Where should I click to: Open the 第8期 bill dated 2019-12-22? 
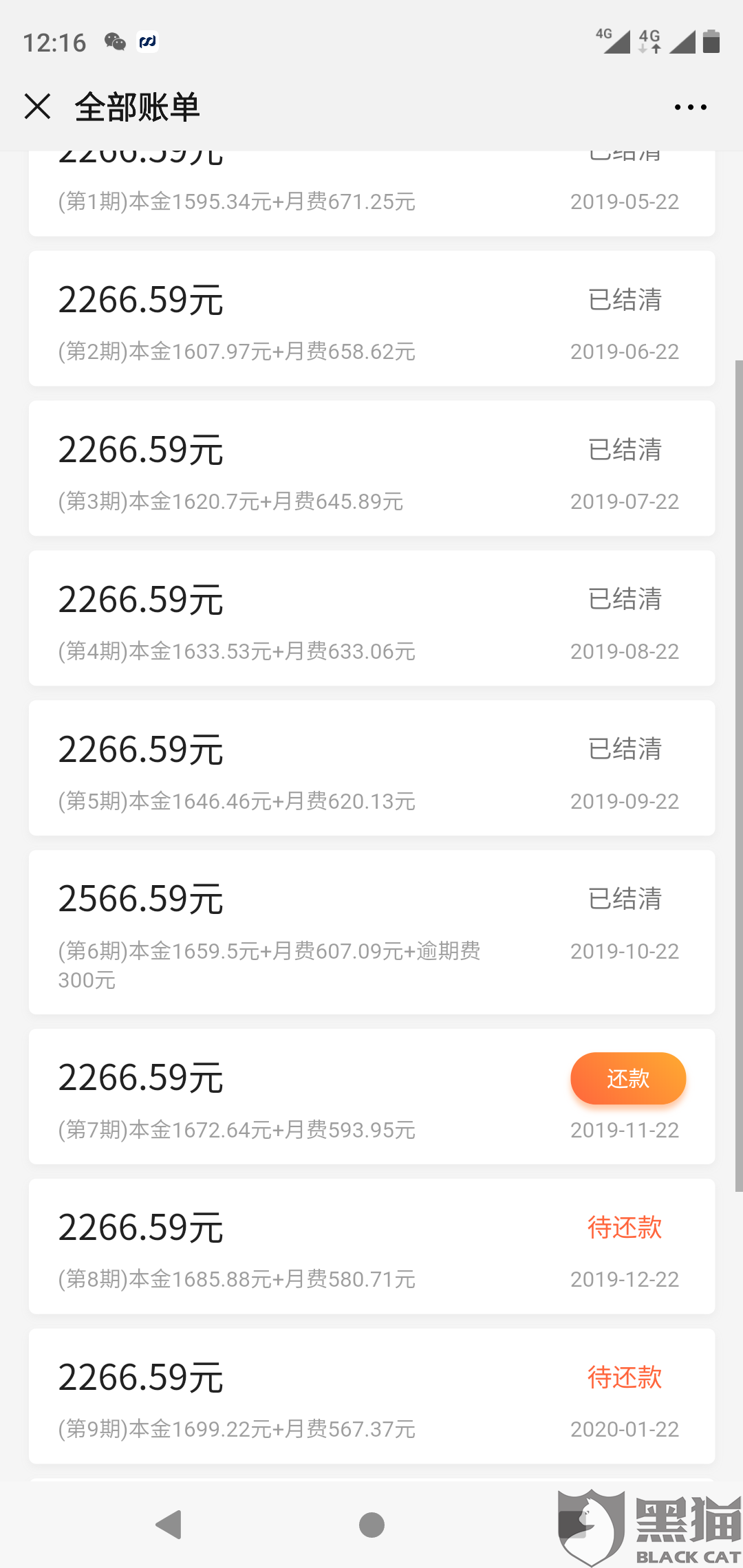371,1246
